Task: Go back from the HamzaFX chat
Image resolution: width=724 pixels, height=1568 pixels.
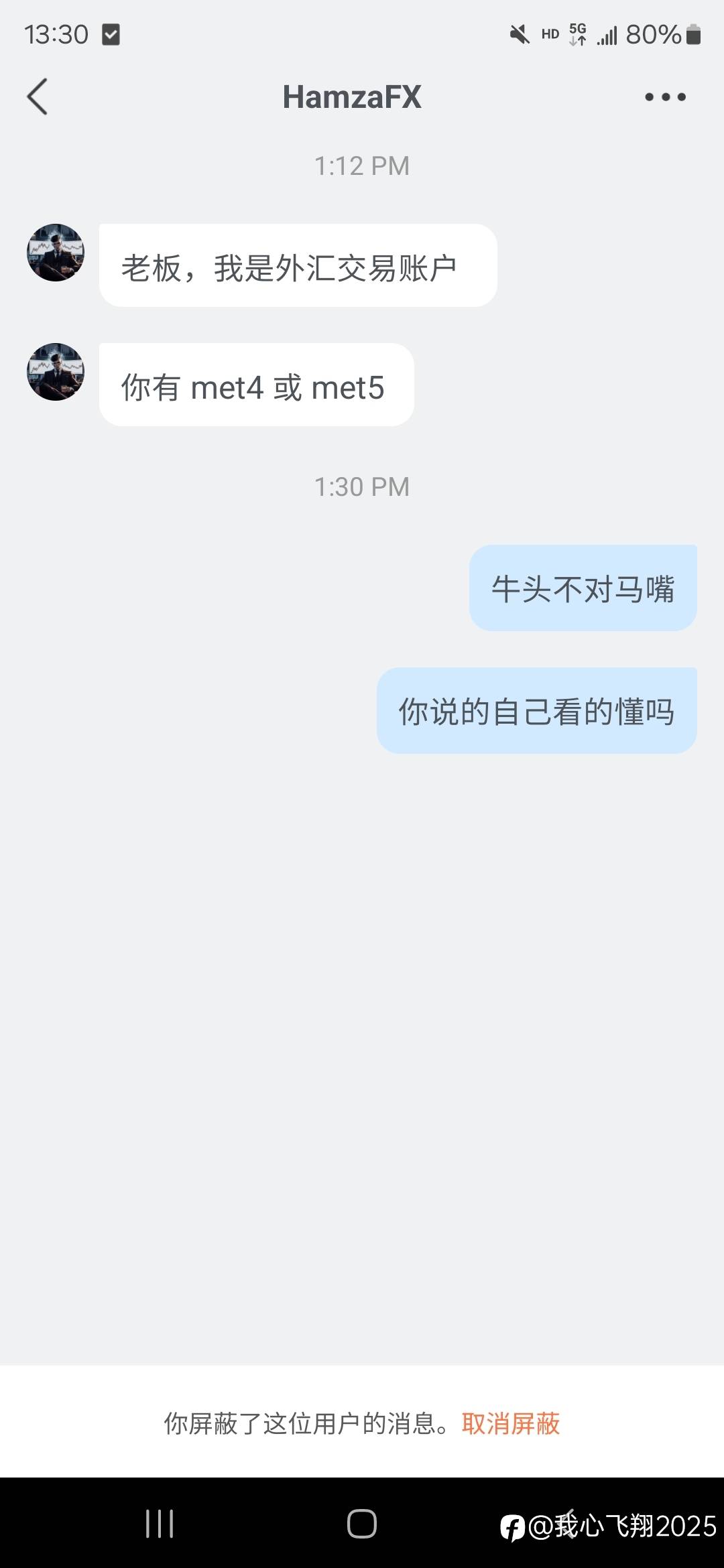Action: pos(38,96)
